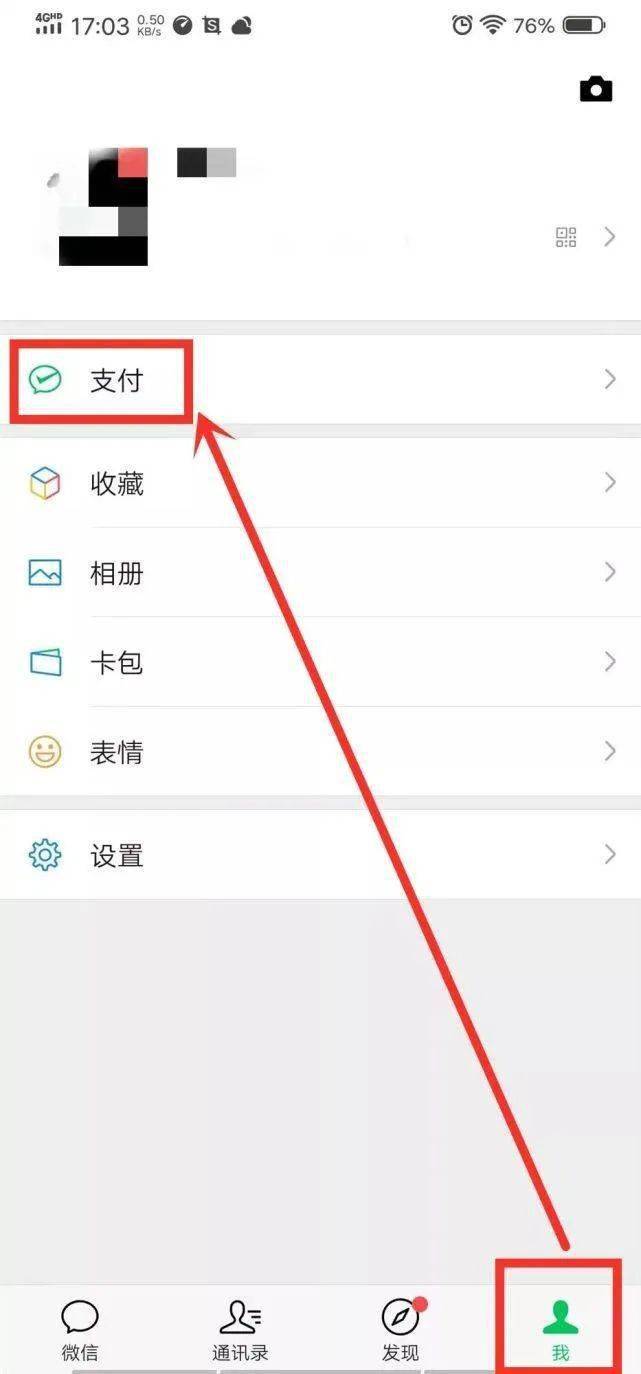Open the camera icon at top
The image size is (641, 1374).
pyautogui.click(x=596, y=89)
